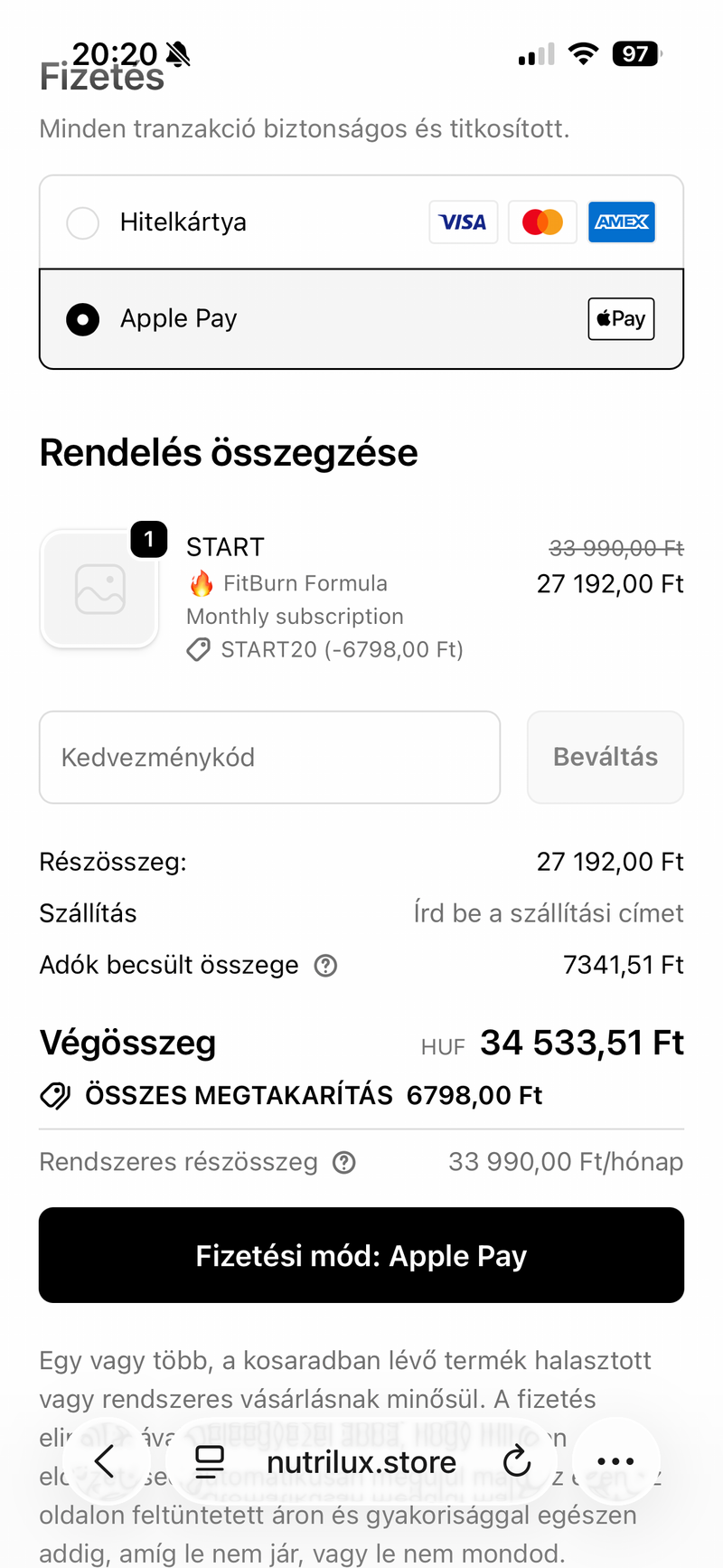This screenshot has height=1568, width=723.
Task: Click the ÖSSZES MEGTAKARÍTÁS savings tag icon
Action: (x=54, y=1094)
